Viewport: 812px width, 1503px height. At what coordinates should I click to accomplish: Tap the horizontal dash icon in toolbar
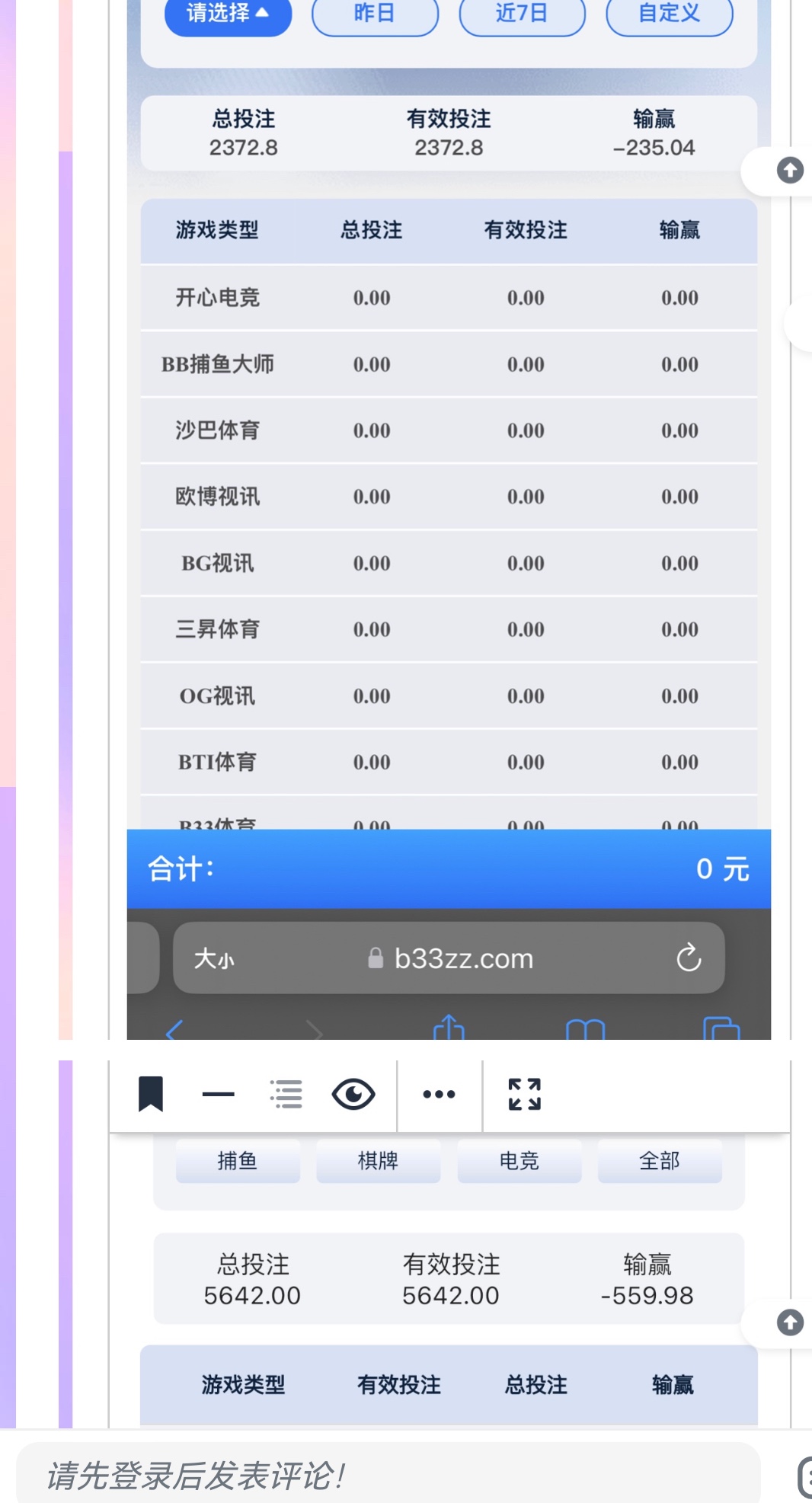(219, 1095)
